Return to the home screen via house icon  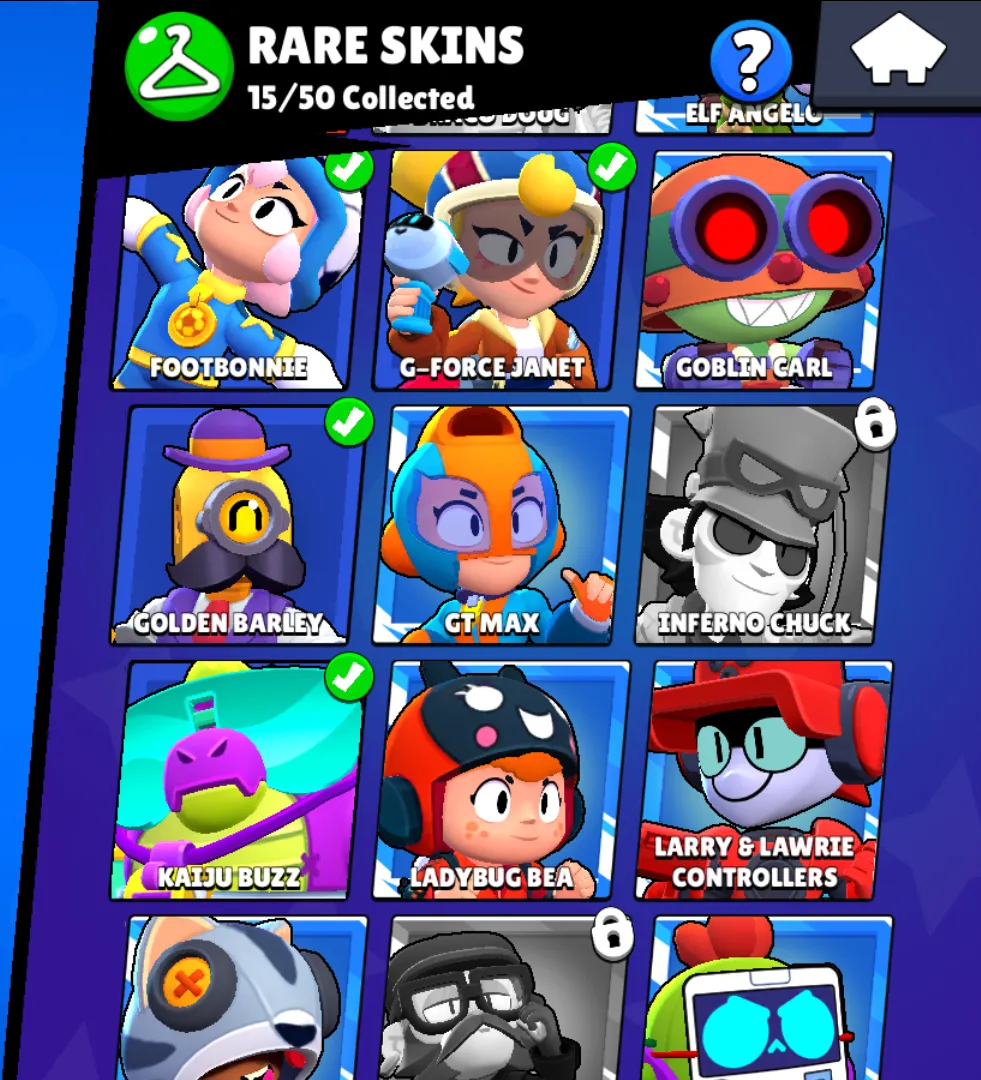[898, 52]
